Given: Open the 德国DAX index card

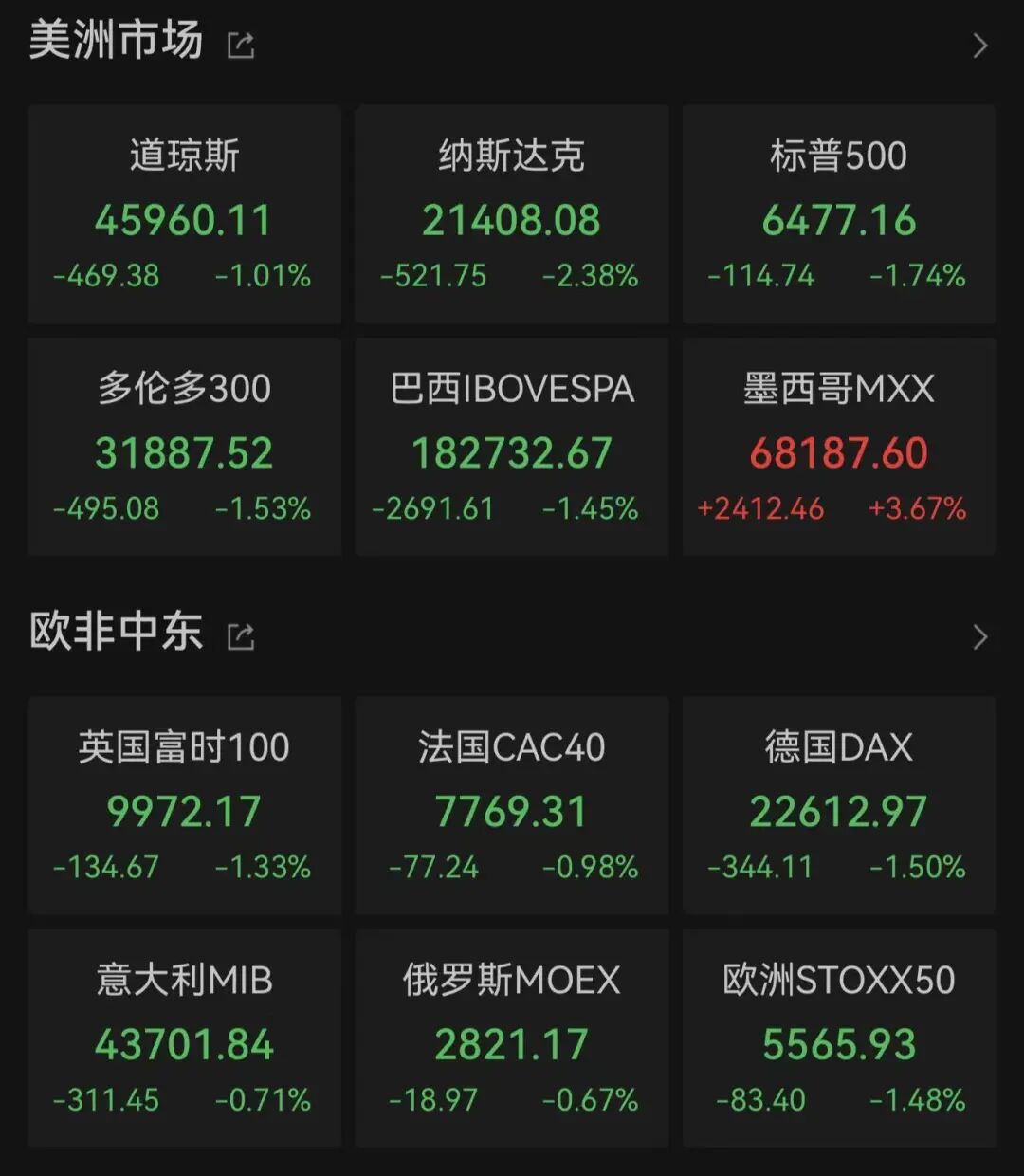Looking at the screenshot, I should click(x=838, y=805).
